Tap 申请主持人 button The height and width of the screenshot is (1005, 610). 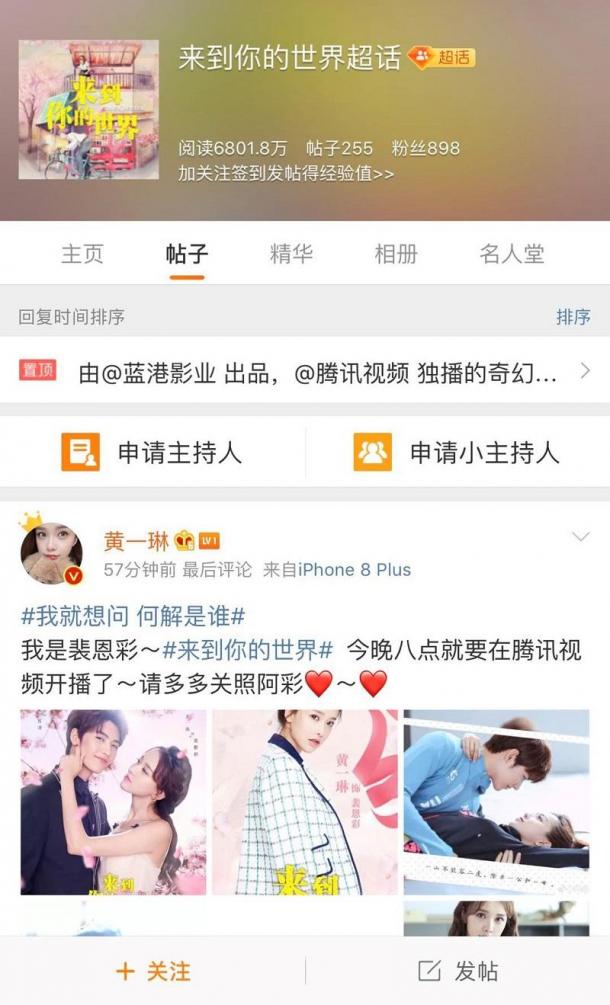tap(152, 453)
